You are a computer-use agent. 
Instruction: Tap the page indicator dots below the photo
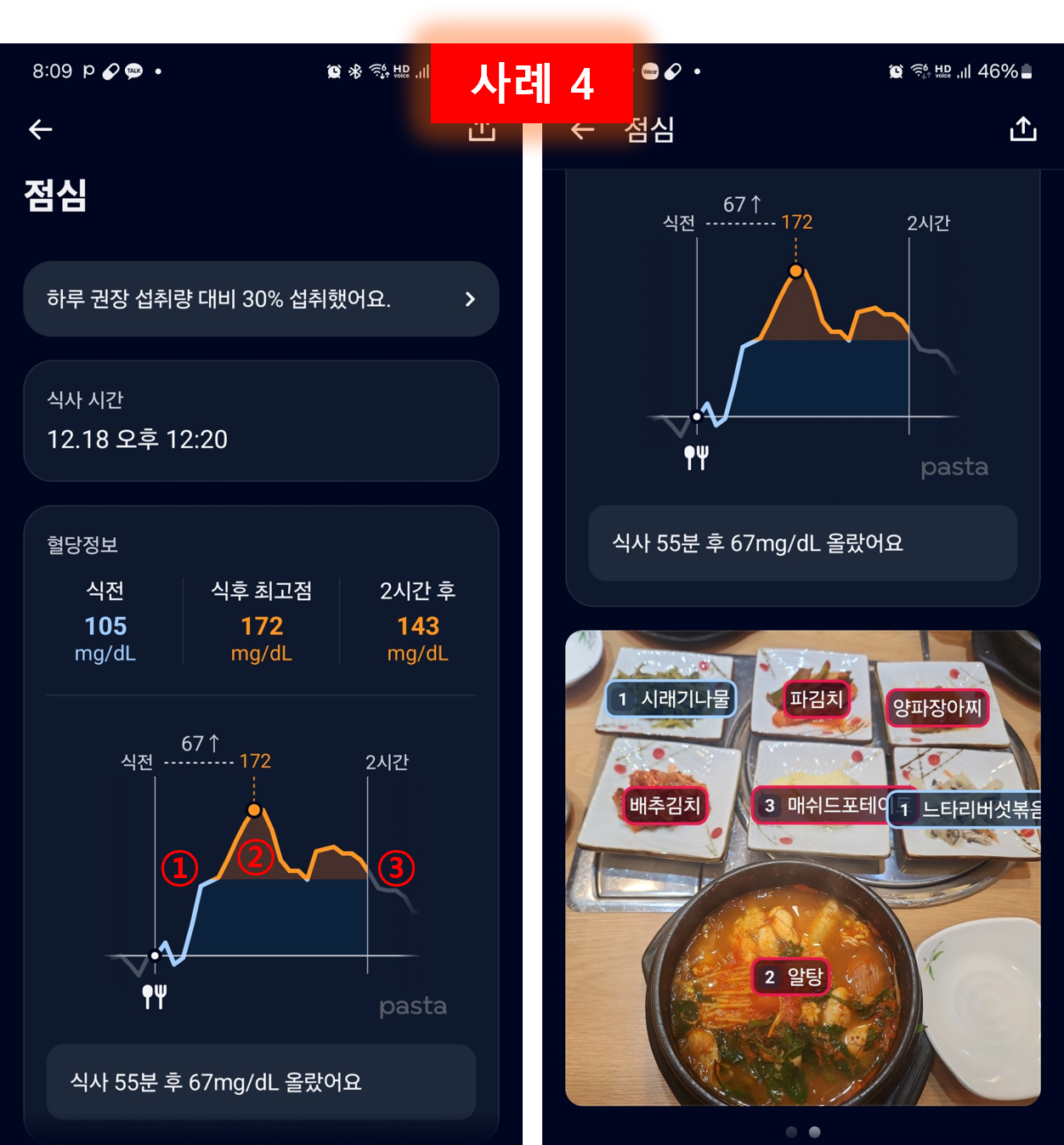coord(802,1134)
